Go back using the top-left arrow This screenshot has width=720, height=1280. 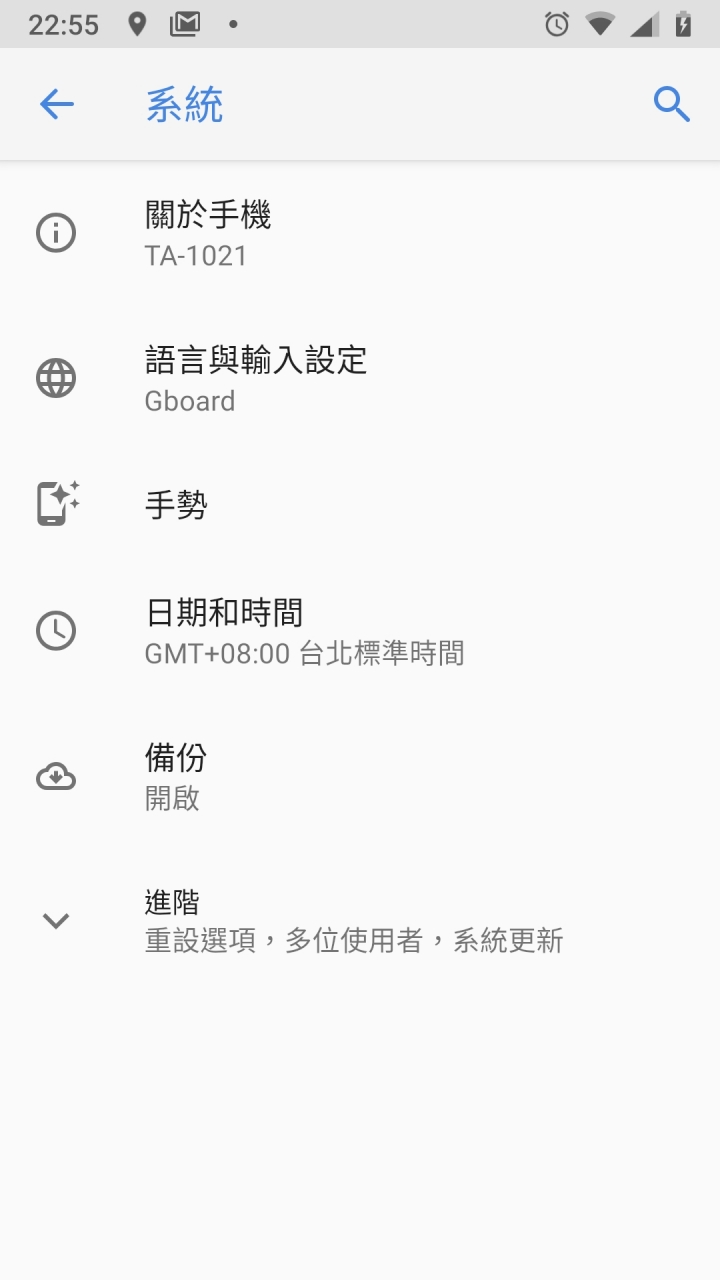[x=56, y=104]
